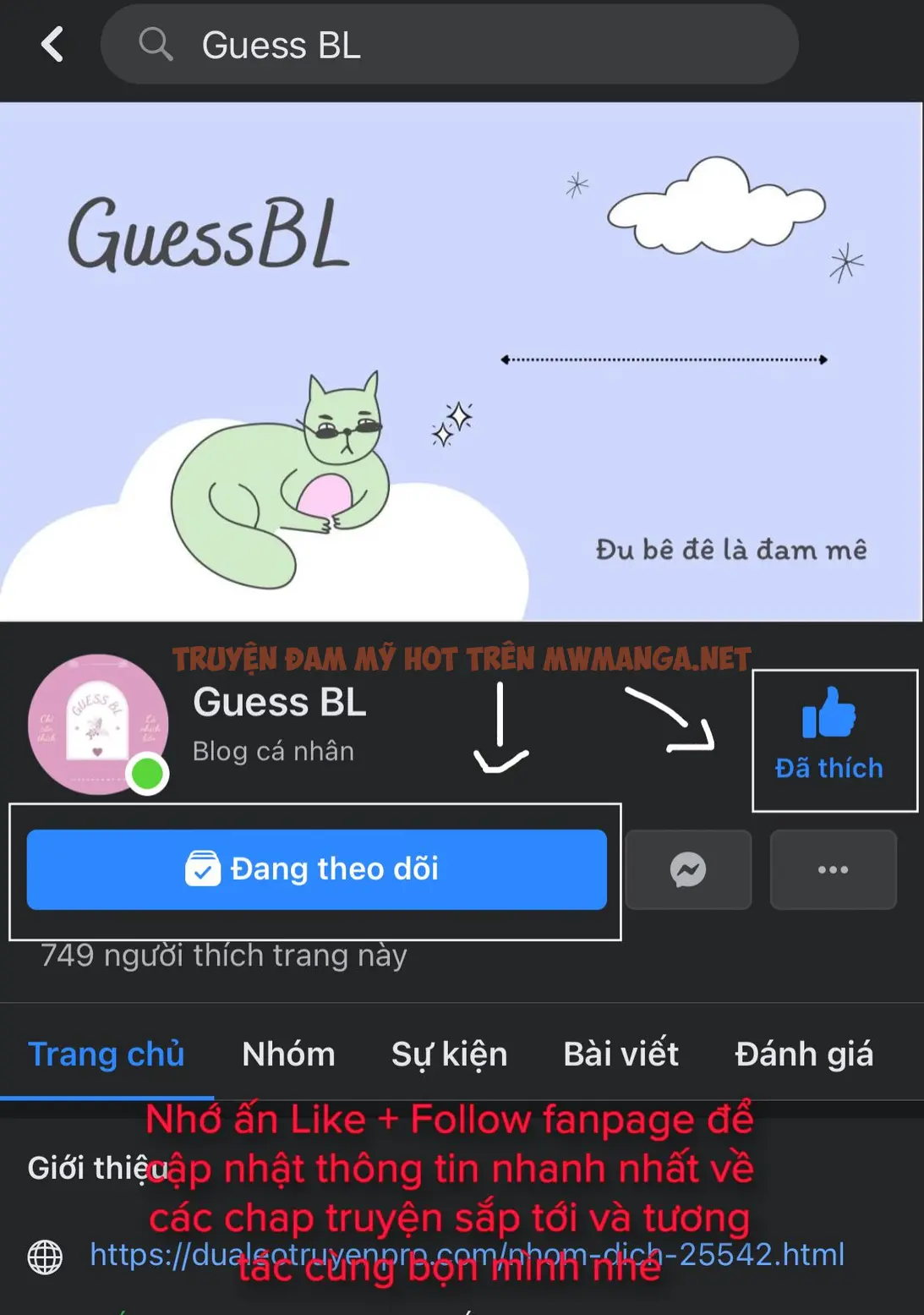The image size is (924, 1315).
Task: Open Messenger chat with Guess BL
Action: (x=688, y=869)
